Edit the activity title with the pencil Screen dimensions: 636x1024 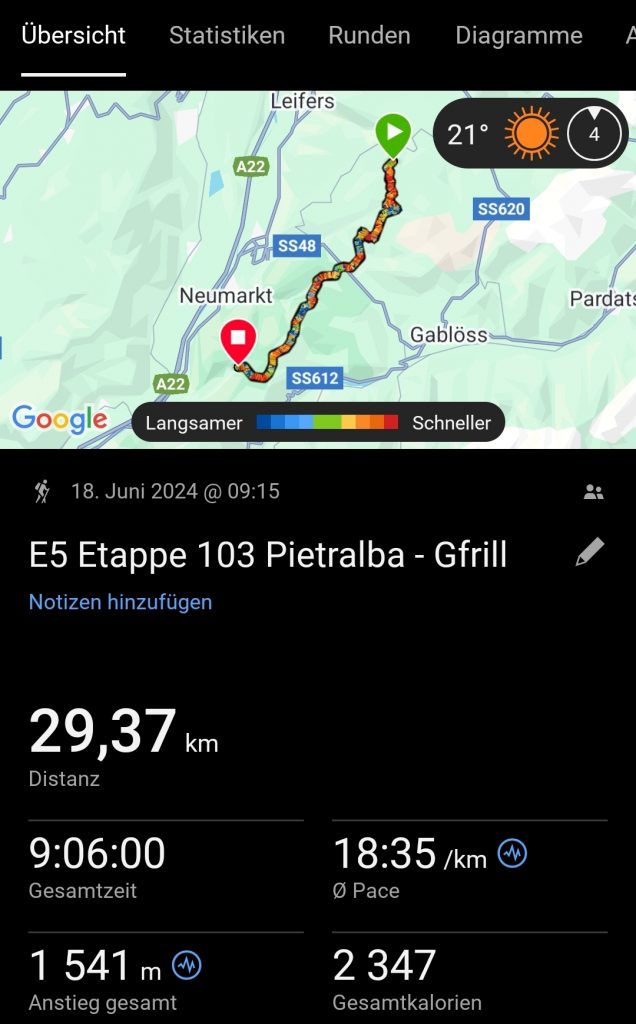590,553
